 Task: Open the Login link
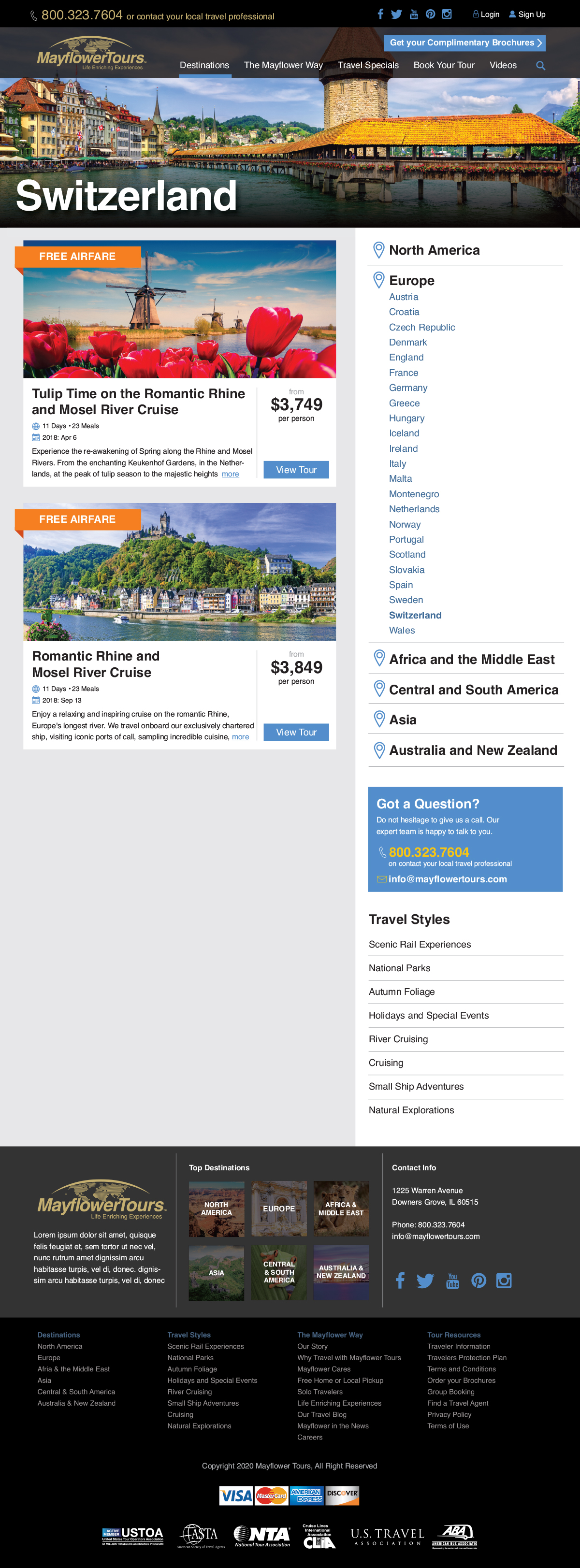[x=486, y=14]
